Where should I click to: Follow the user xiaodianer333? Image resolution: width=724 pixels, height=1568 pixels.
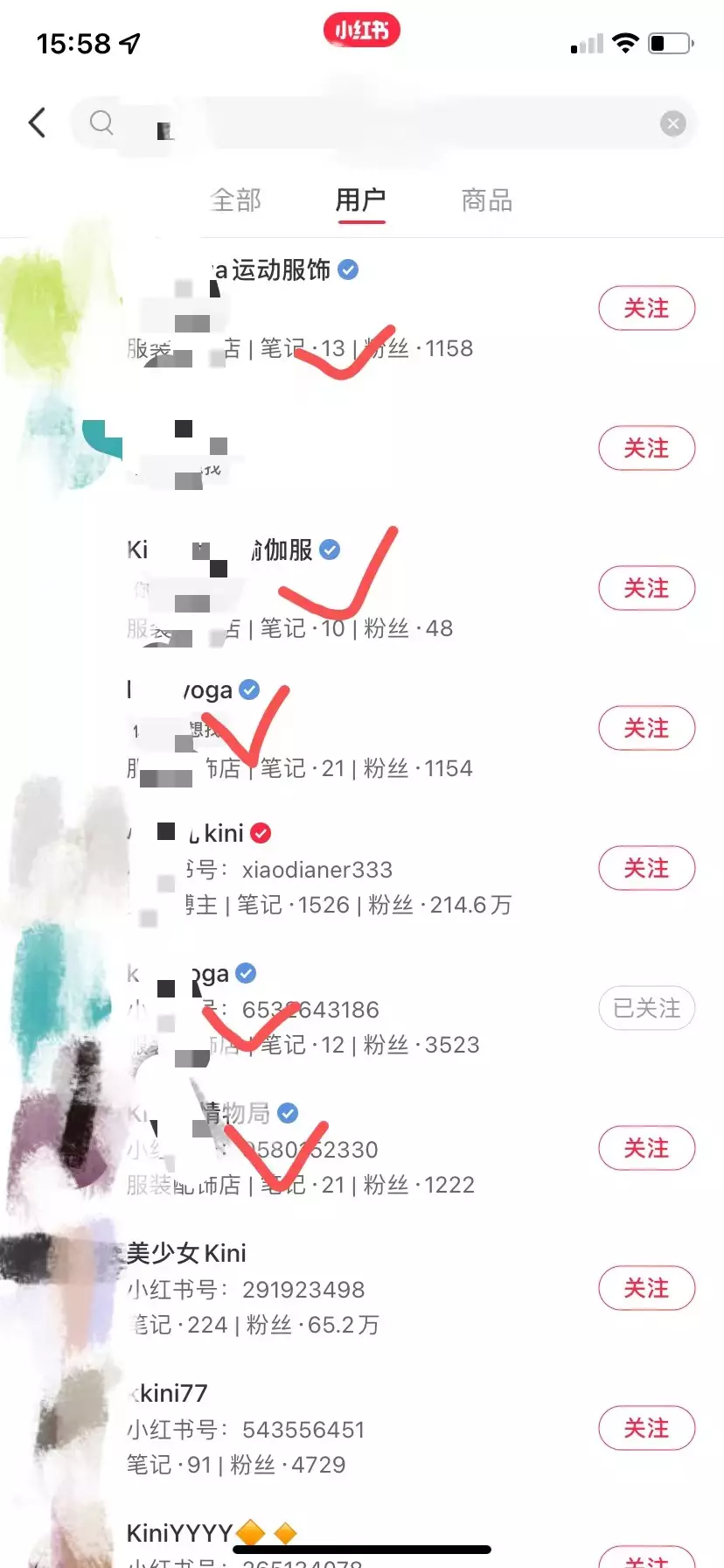click(646, 868)
